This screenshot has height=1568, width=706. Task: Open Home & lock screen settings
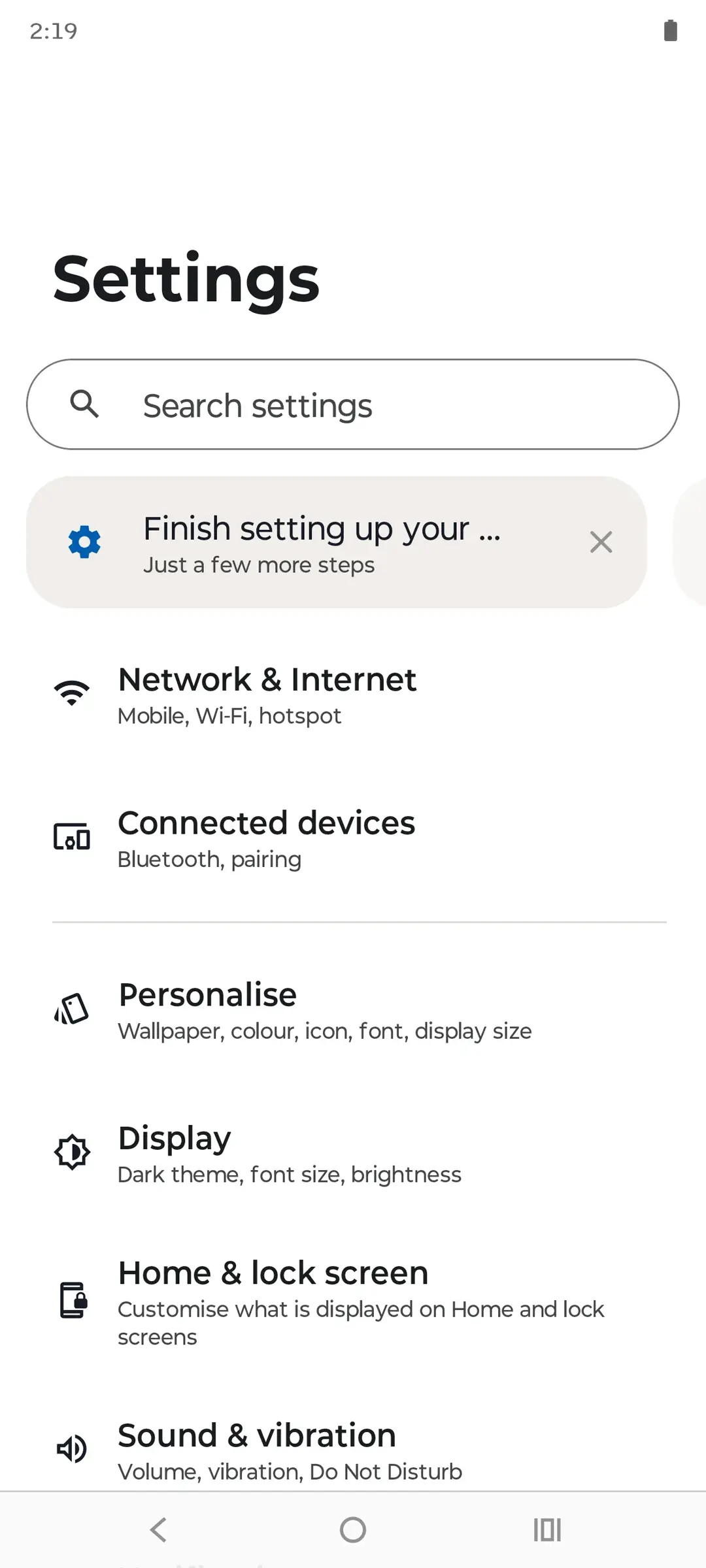coord(353,1301)
